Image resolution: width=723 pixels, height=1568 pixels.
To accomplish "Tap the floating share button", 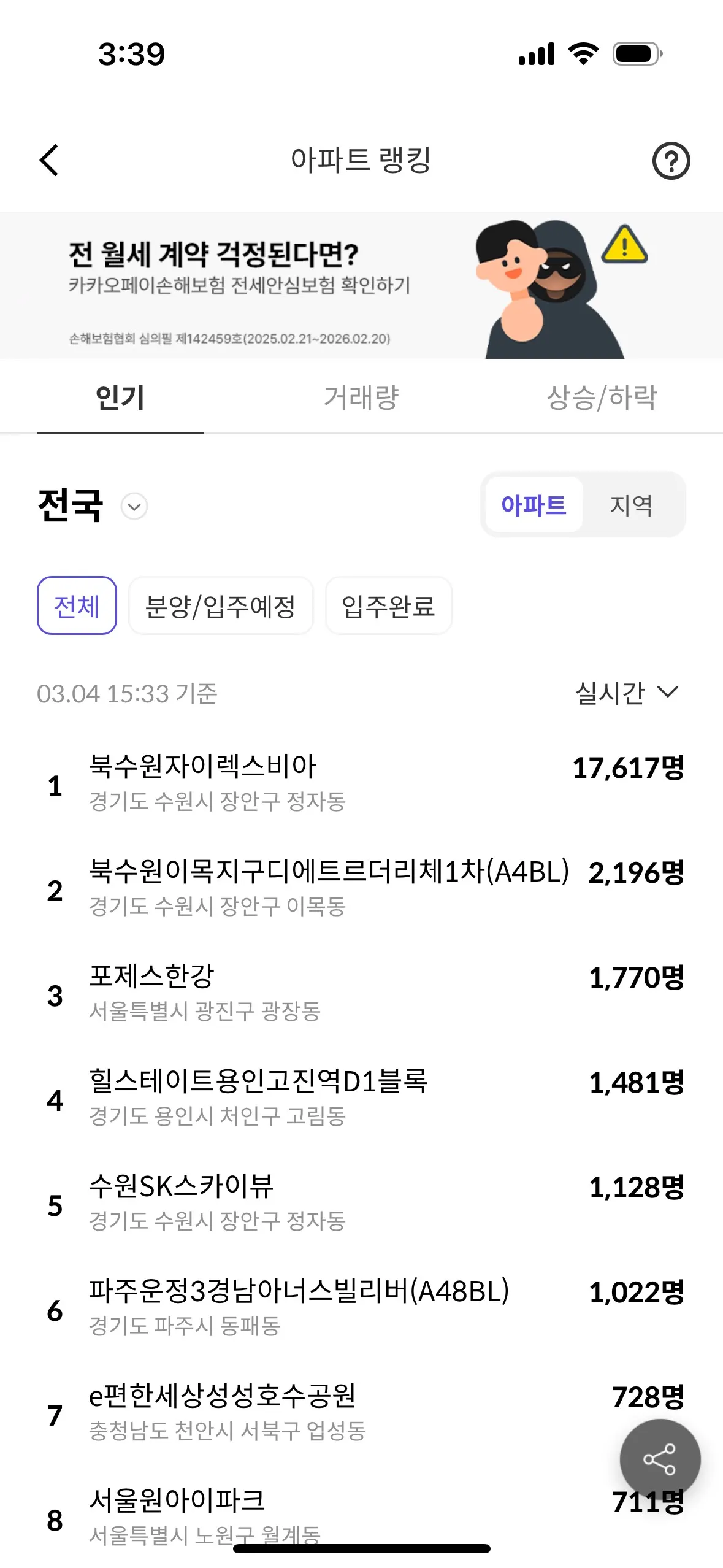I will click(659, 1459).
